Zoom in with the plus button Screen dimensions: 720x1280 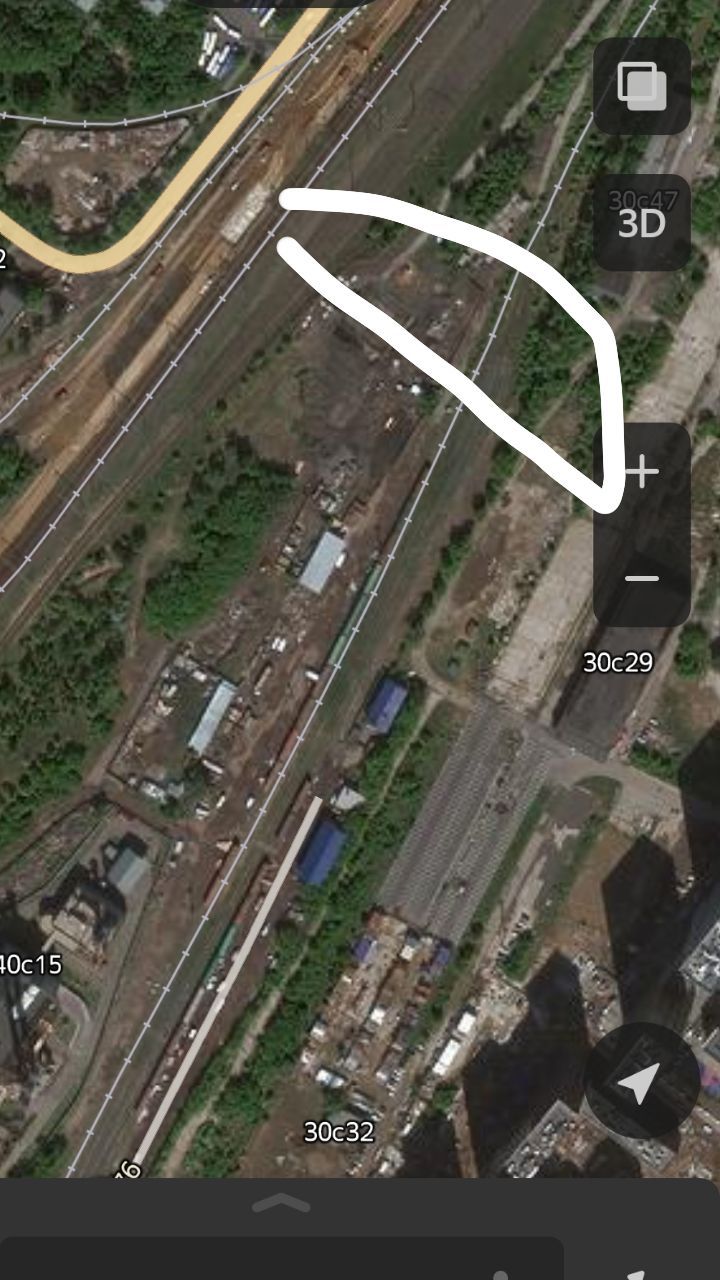click(x=642, y=472)
